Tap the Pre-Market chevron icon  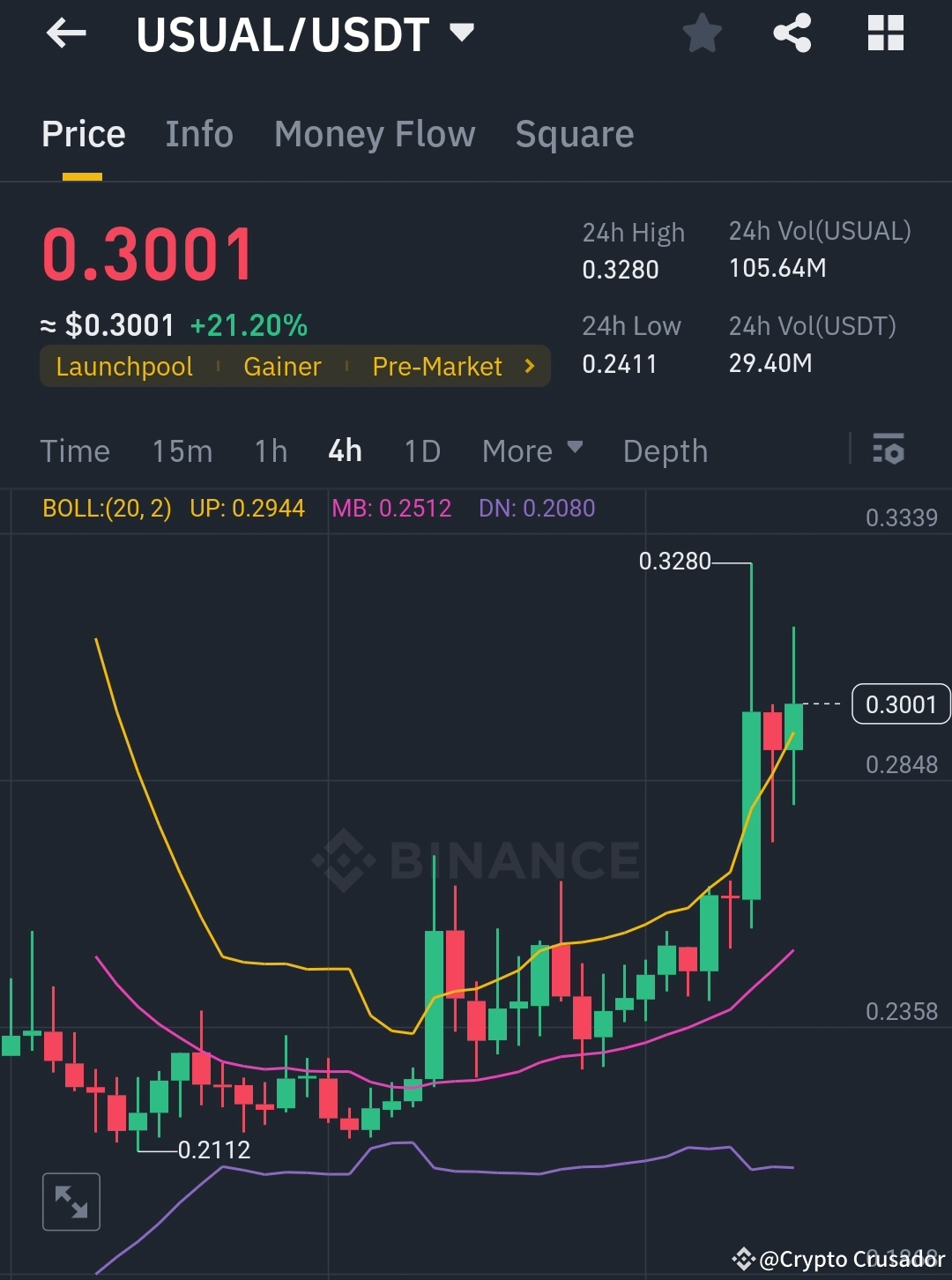pyautogui.click(x=528, y=366)
